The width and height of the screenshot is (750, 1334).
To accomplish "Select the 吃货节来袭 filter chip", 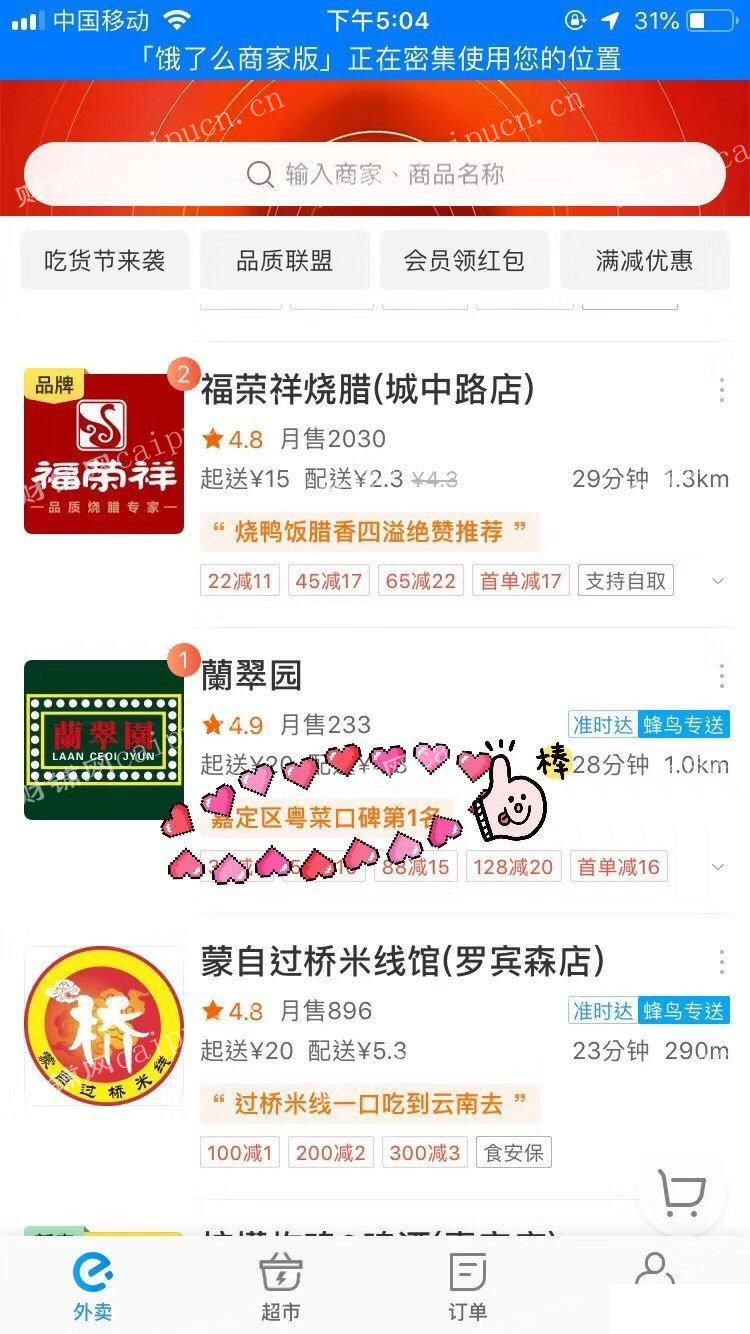I will 105,261.
